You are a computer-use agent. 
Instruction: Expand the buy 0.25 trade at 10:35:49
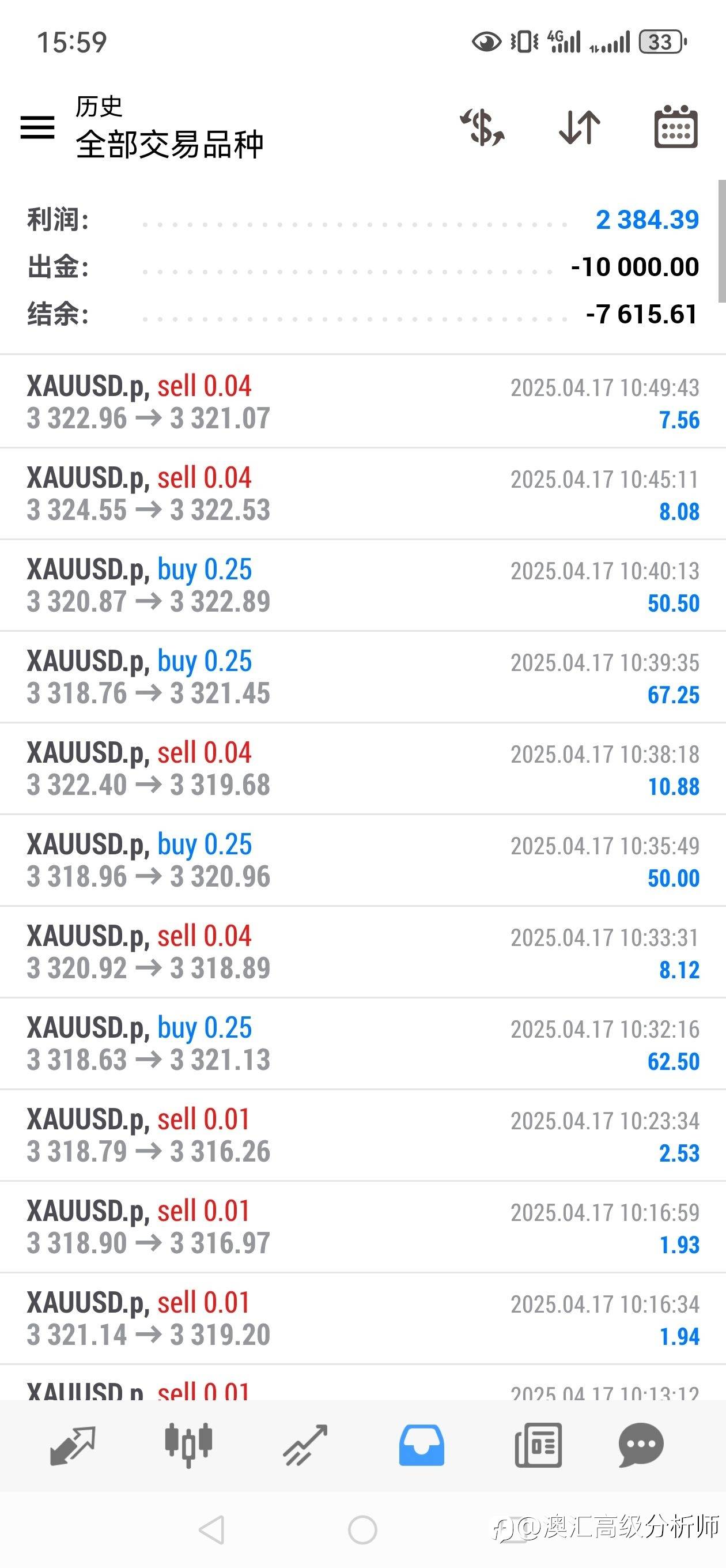click(362, 860)
